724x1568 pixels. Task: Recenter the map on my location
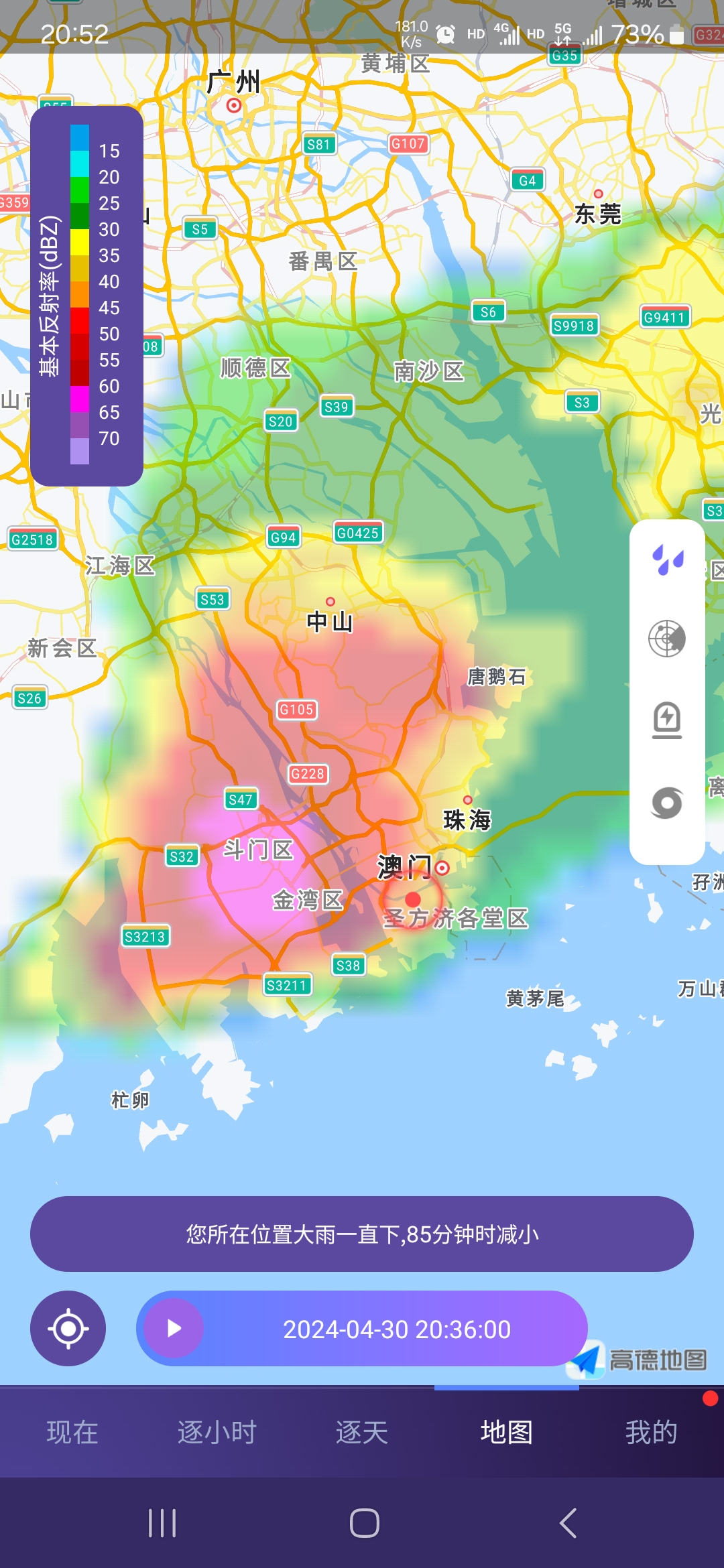68,1328
